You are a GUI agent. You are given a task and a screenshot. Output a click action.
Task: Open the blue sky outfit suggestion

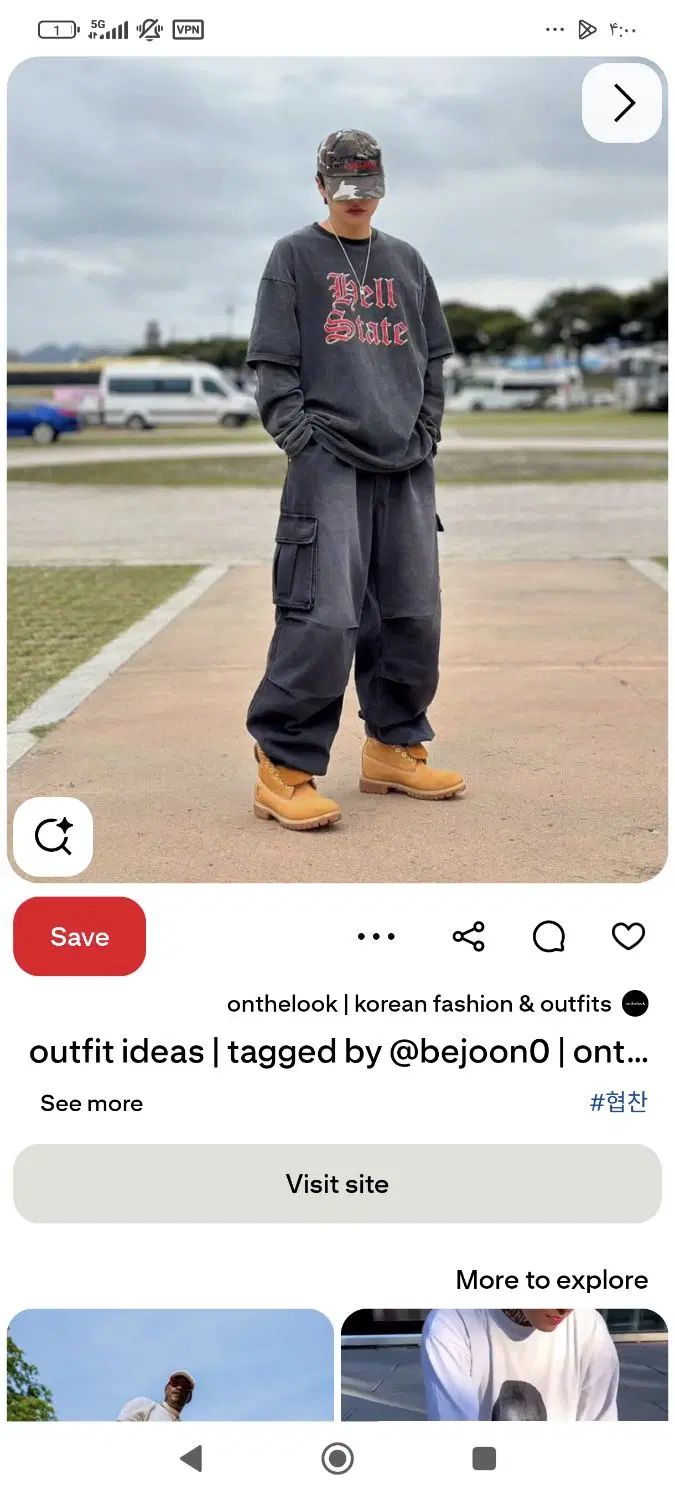(170, 1365)
